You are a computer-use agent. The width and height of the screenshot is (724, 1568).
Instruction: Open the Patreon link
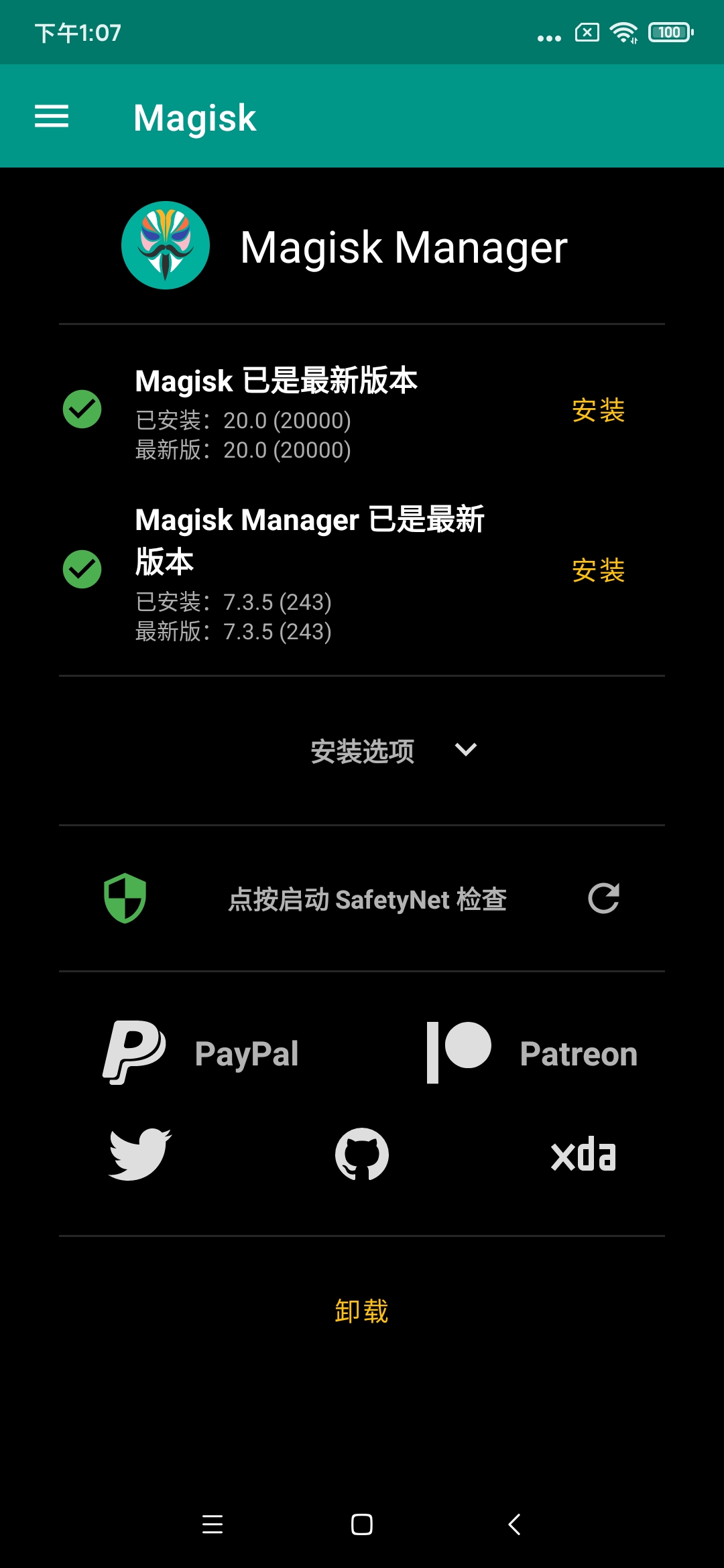(x=532, y=1053)
